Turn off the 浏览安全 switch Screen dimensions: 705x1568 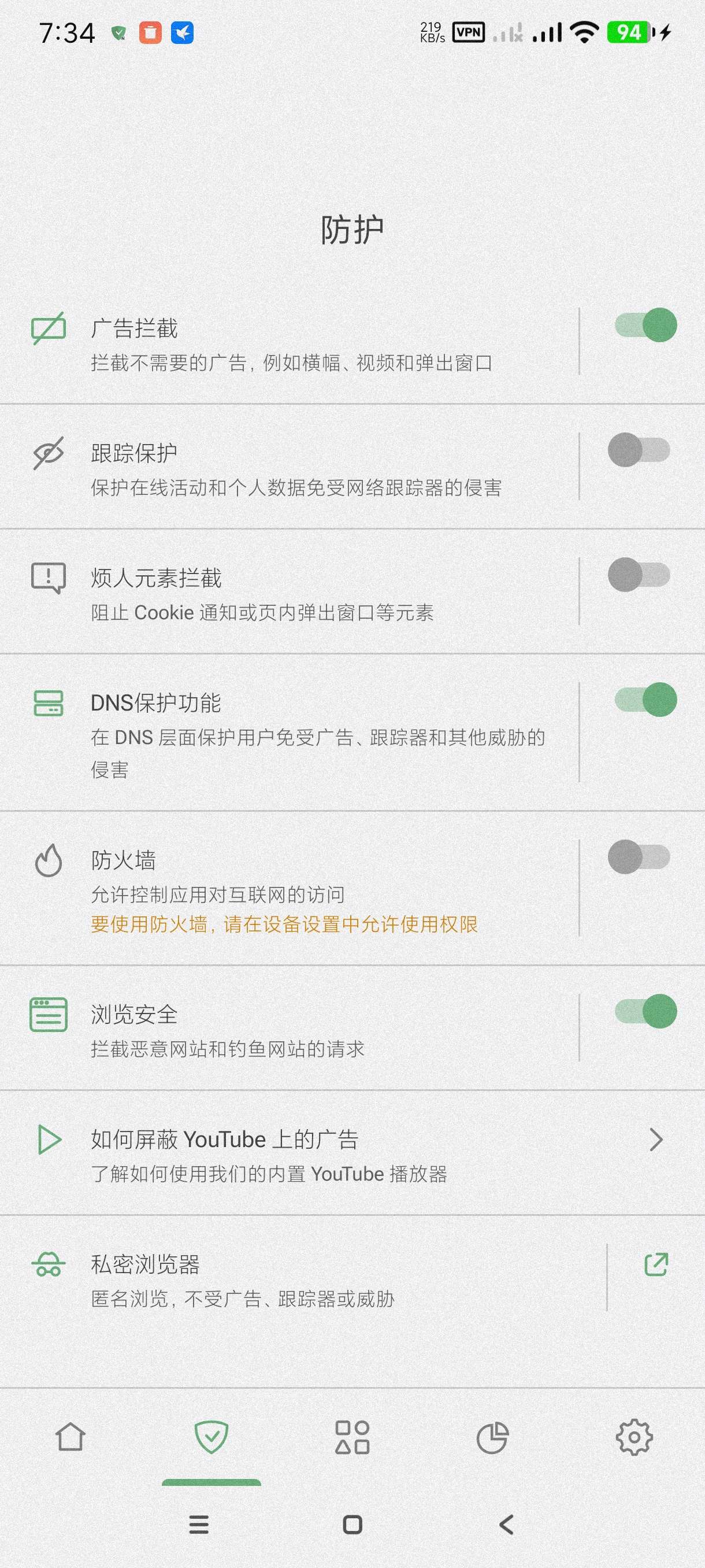tap(645, 1012)
